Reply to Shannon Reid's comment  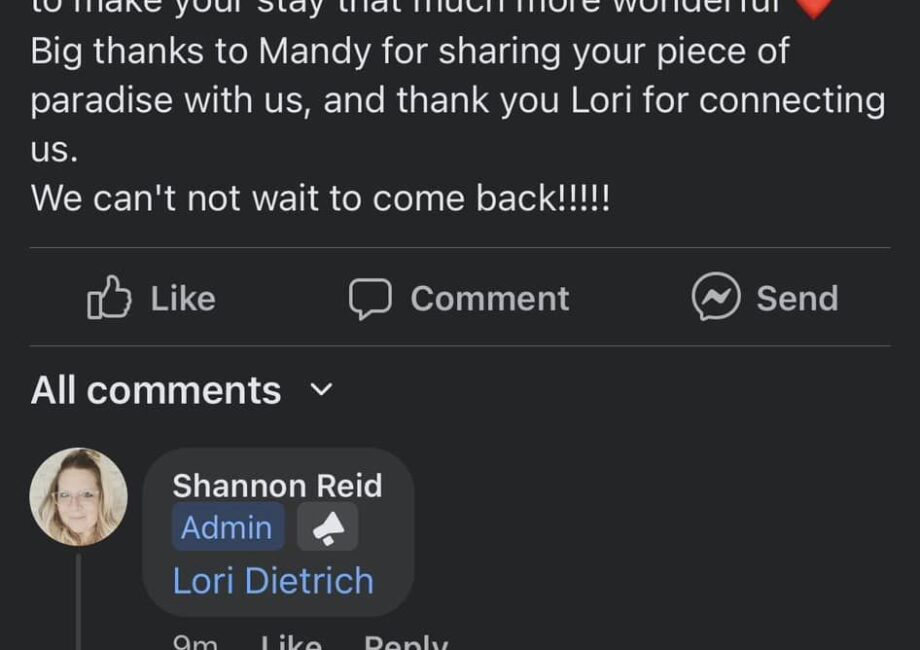(405, 641)
